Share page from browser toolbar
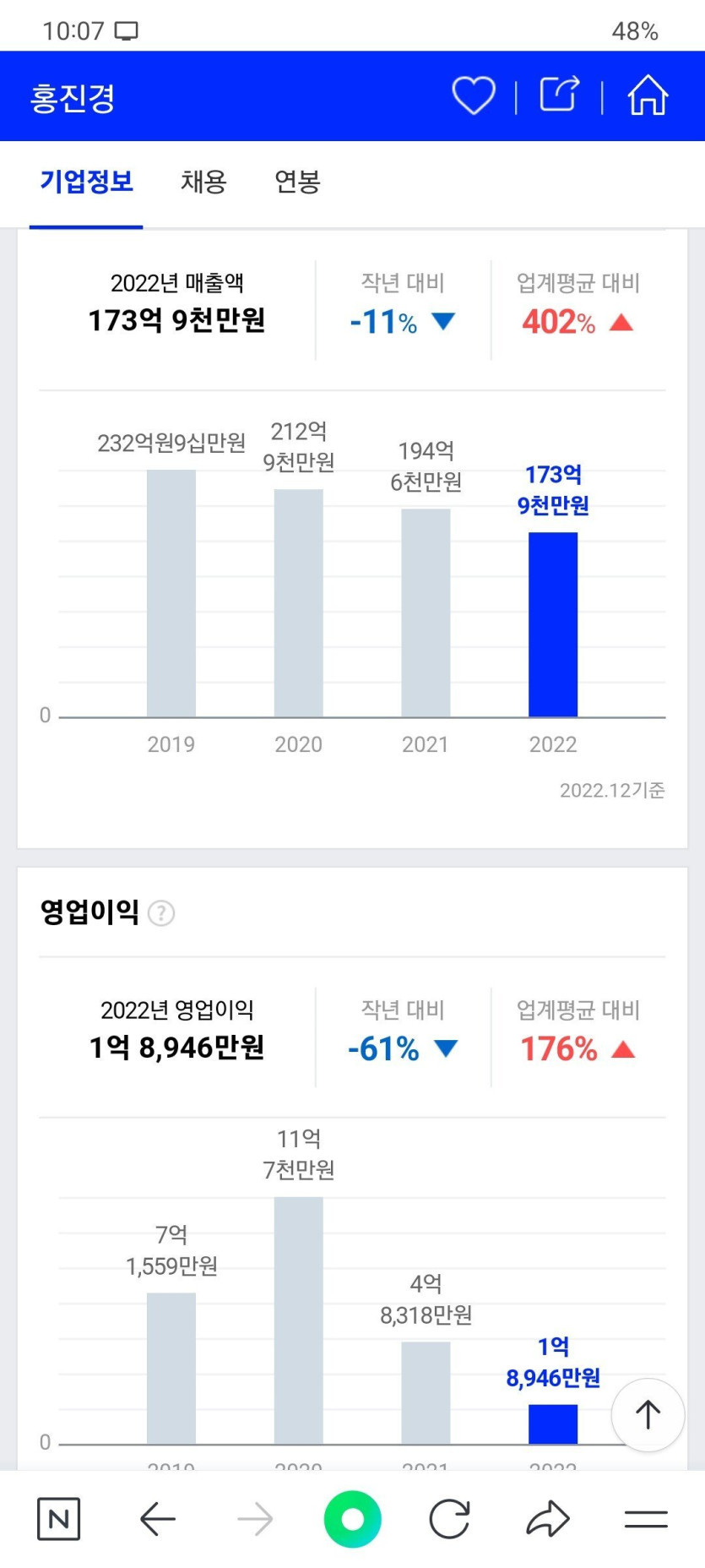705x1568 pixels. [x=548, y=1519]
